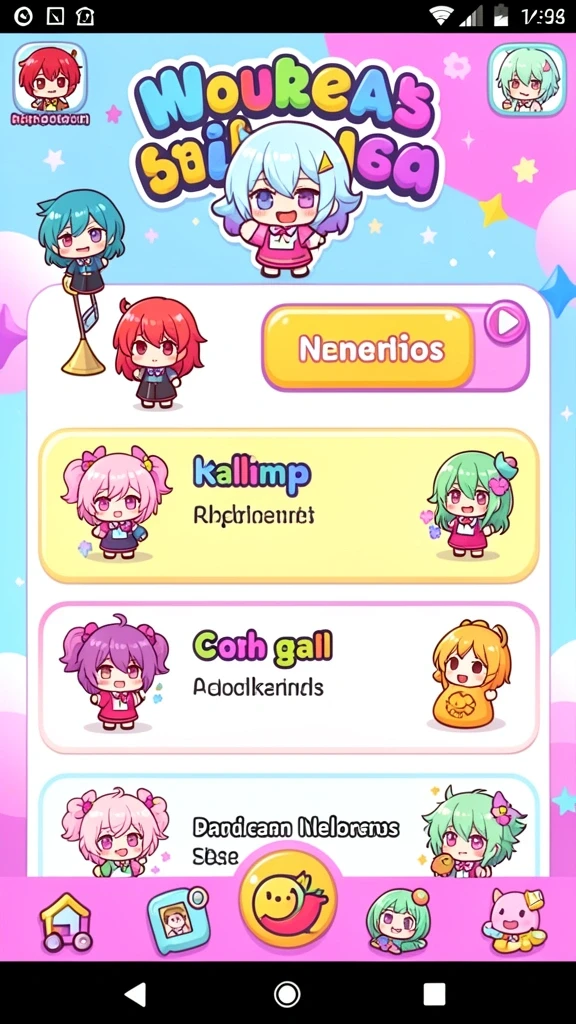
Task: Go back with the system back button
Action: tap(135, 994)
